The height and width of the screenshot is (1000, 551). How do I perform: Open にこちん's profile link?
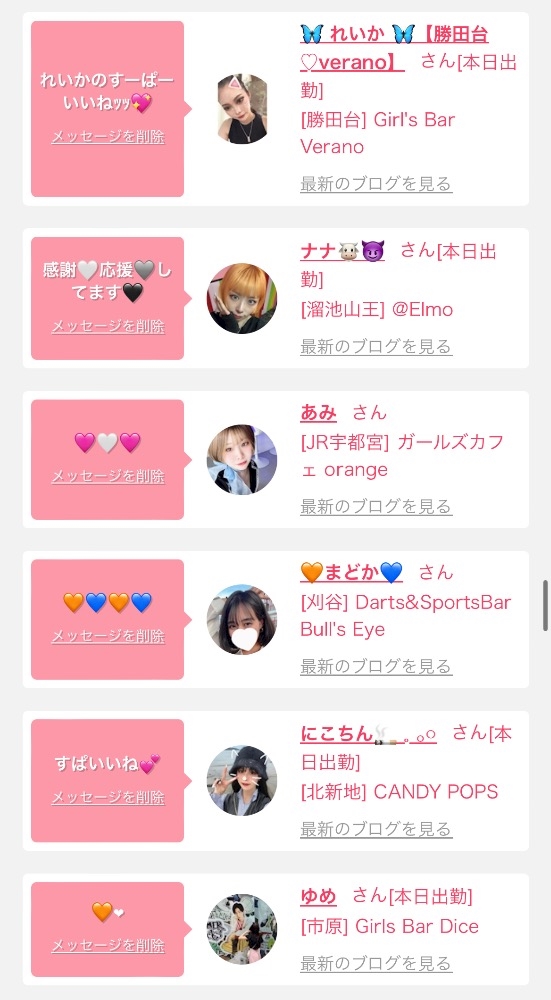pyautogui.click(x=369, y=734)
